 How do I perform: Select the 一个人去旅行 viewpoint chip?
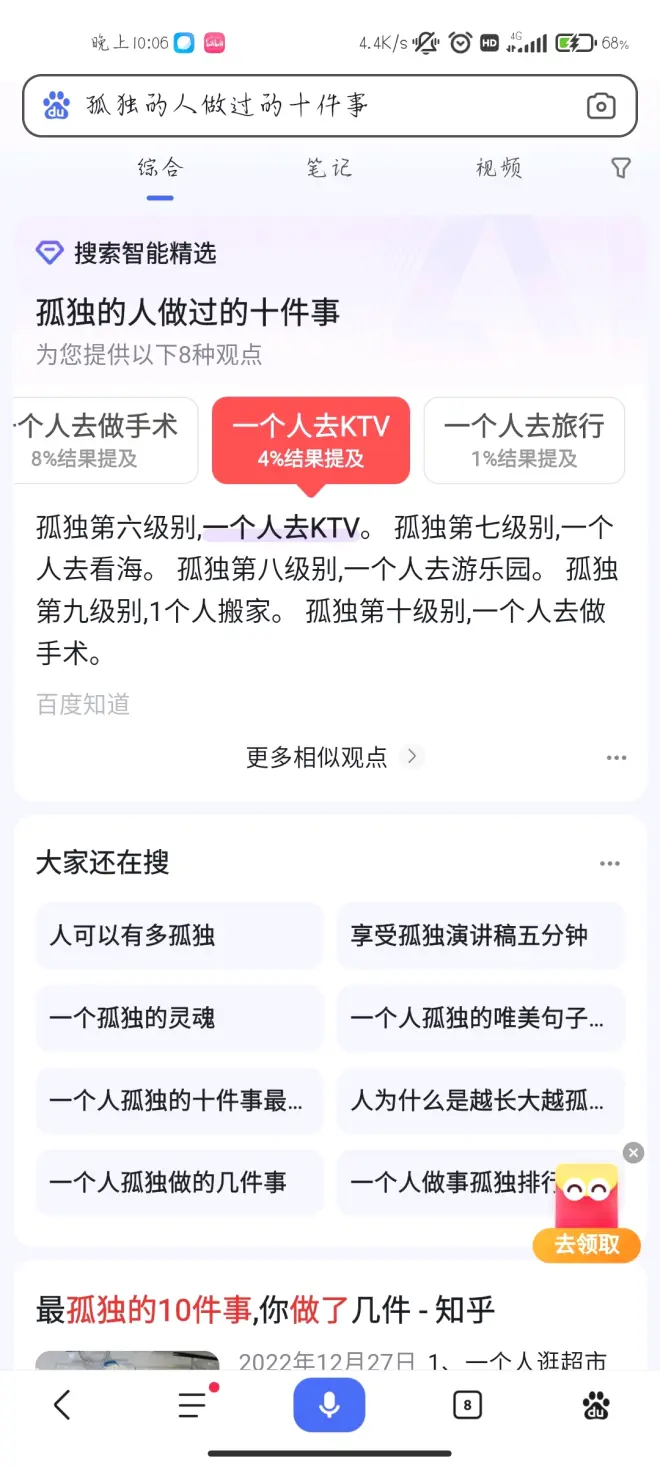pos(524,440)
